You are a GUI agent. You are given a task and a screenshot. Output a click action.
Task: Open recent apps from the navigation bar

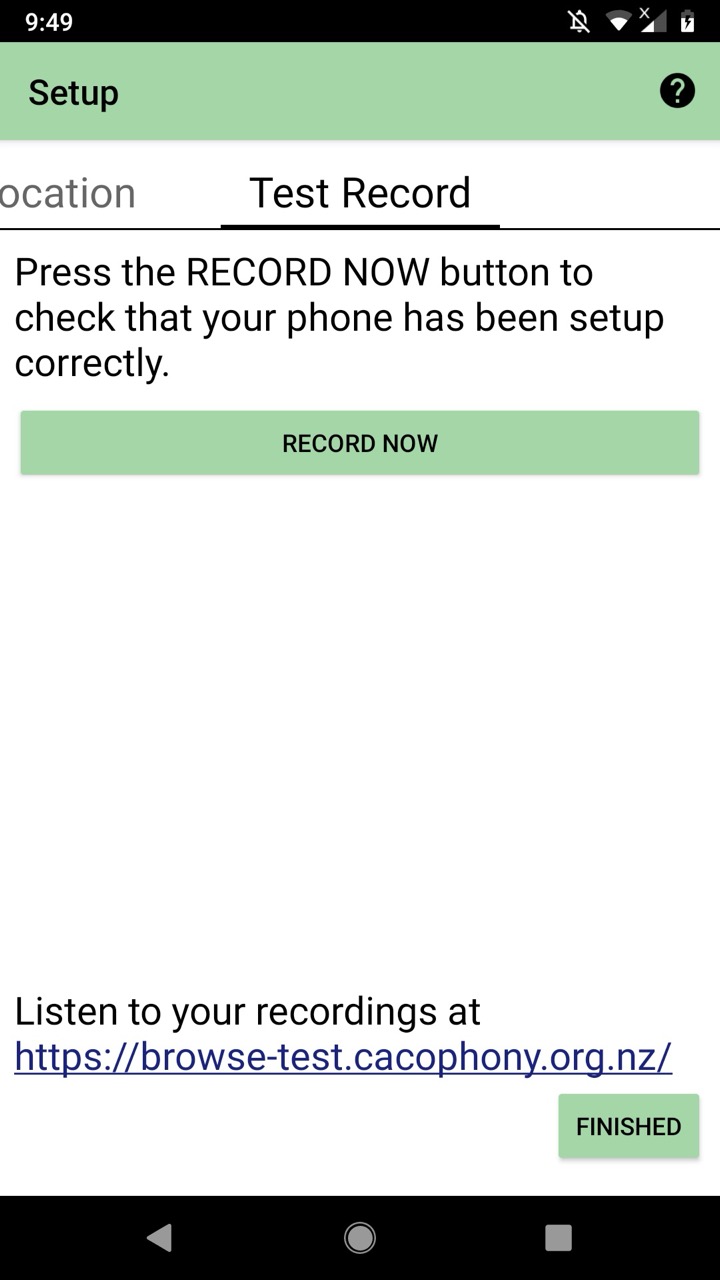coord(558,1238)
